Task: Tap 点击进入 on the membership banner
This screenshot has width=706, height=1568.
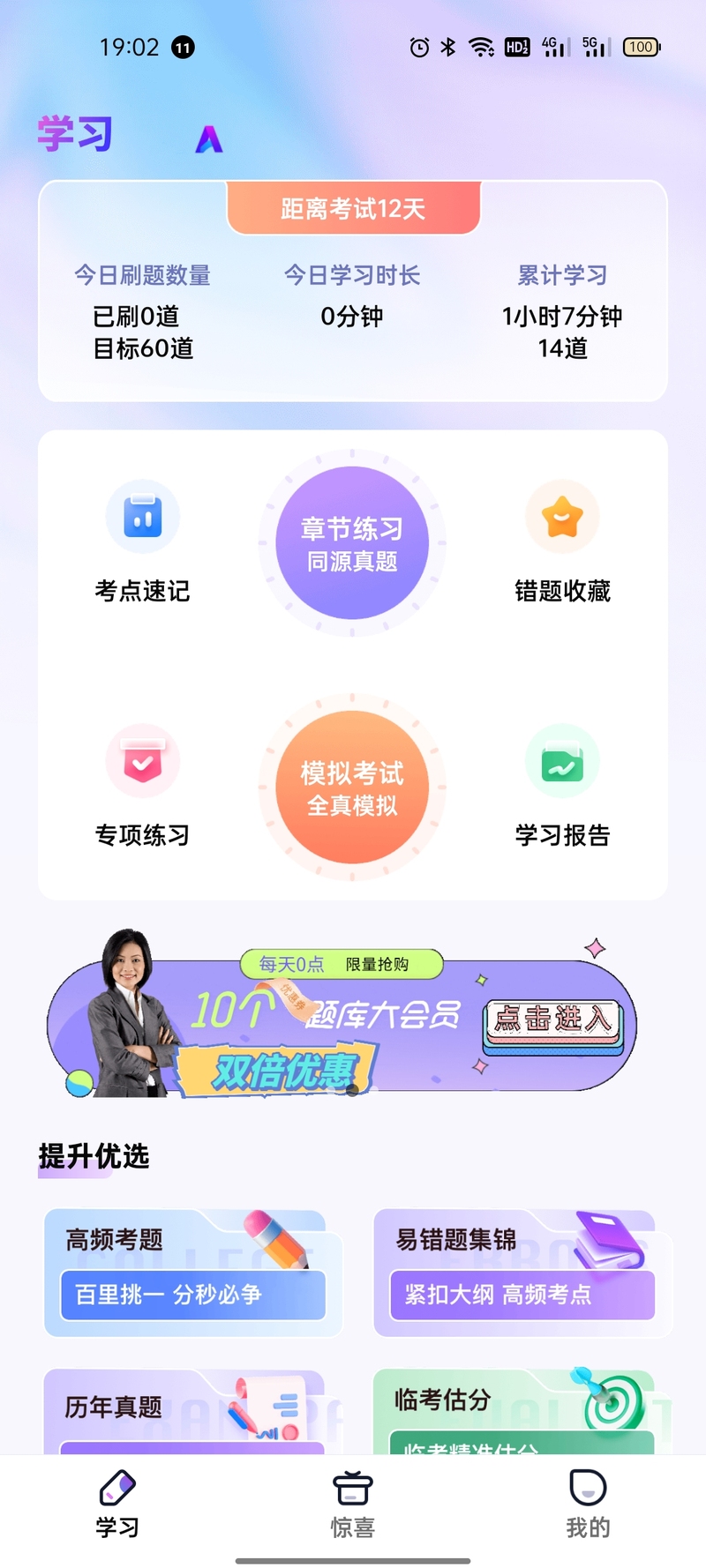Action: [x=553, y=1021]
